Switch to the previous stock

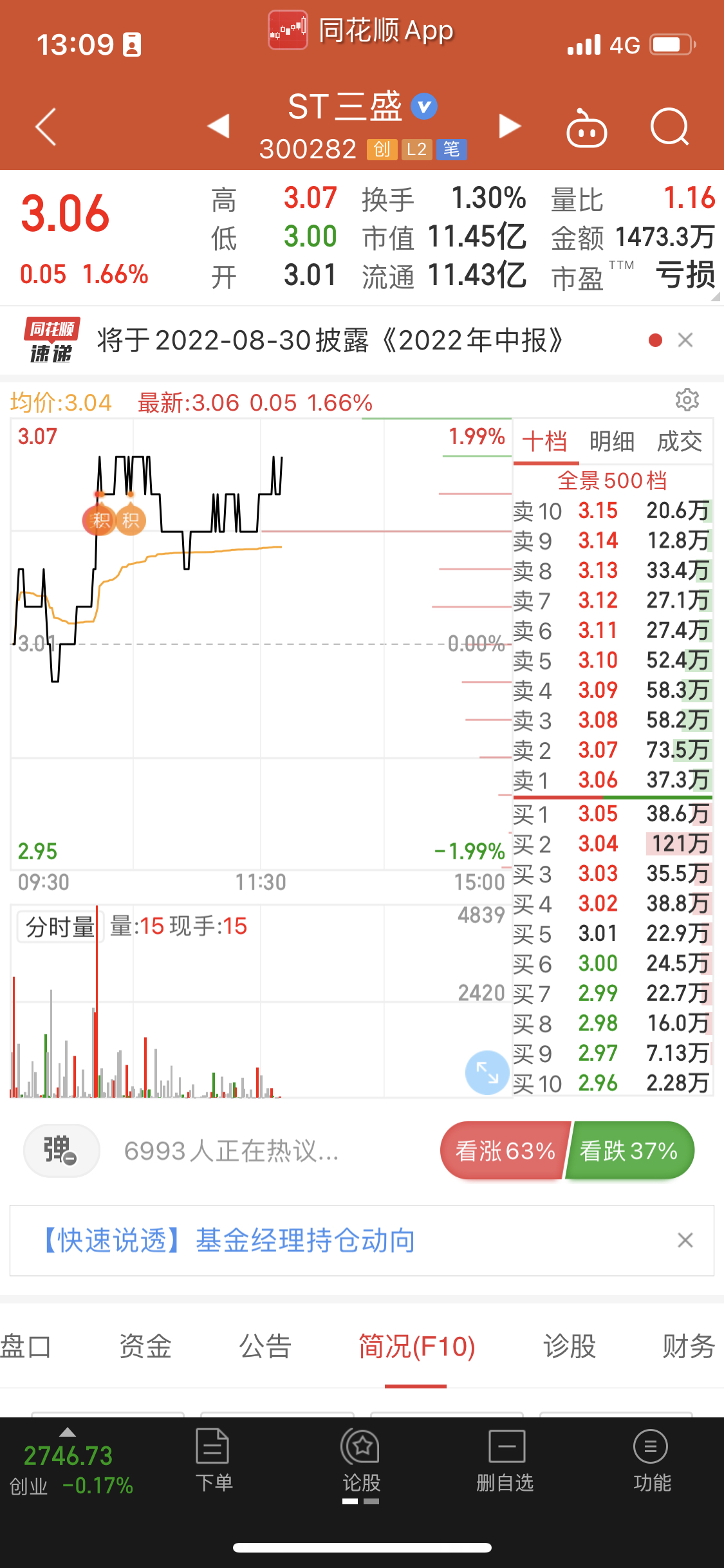(219, 126)
